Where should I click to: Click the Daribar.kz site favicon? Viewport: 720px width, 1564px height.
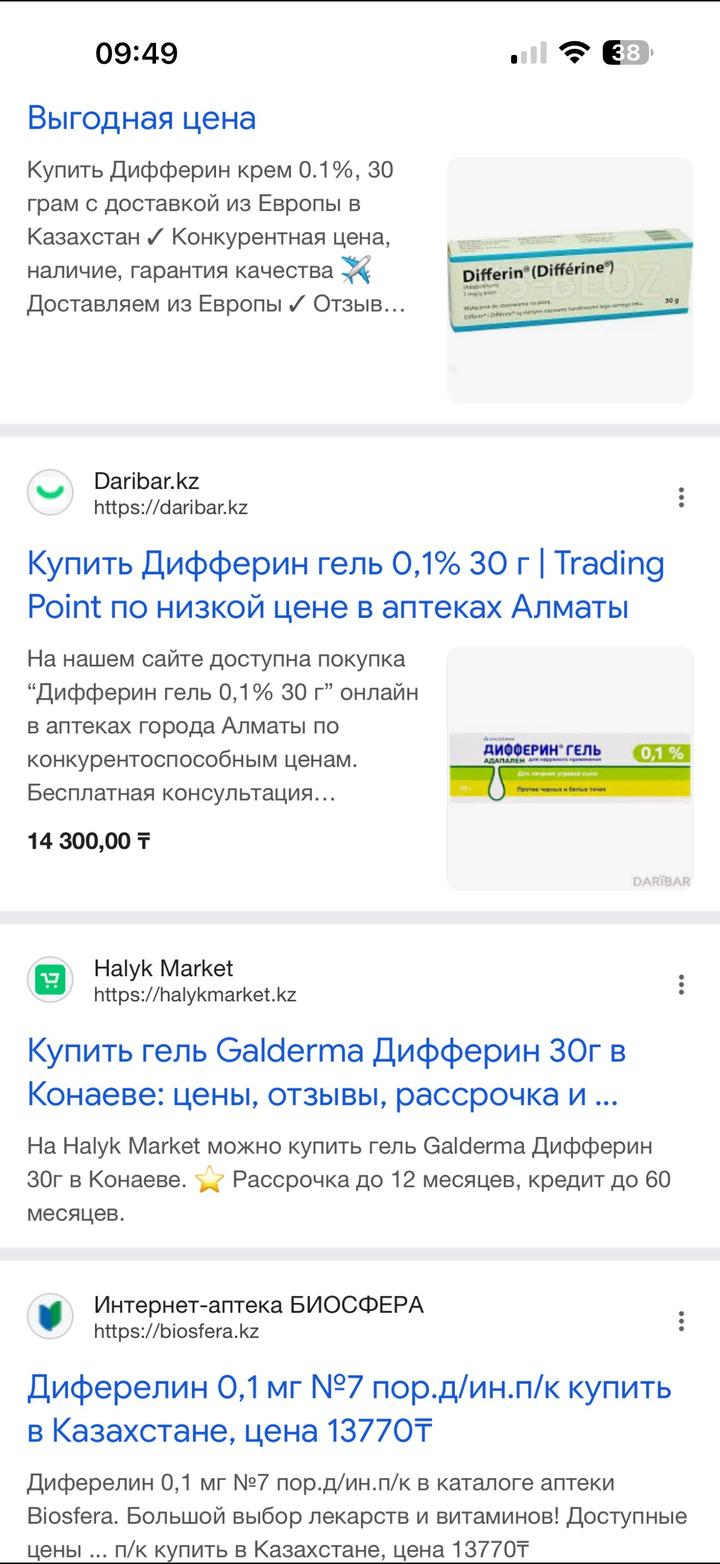[x=50, y=492]
